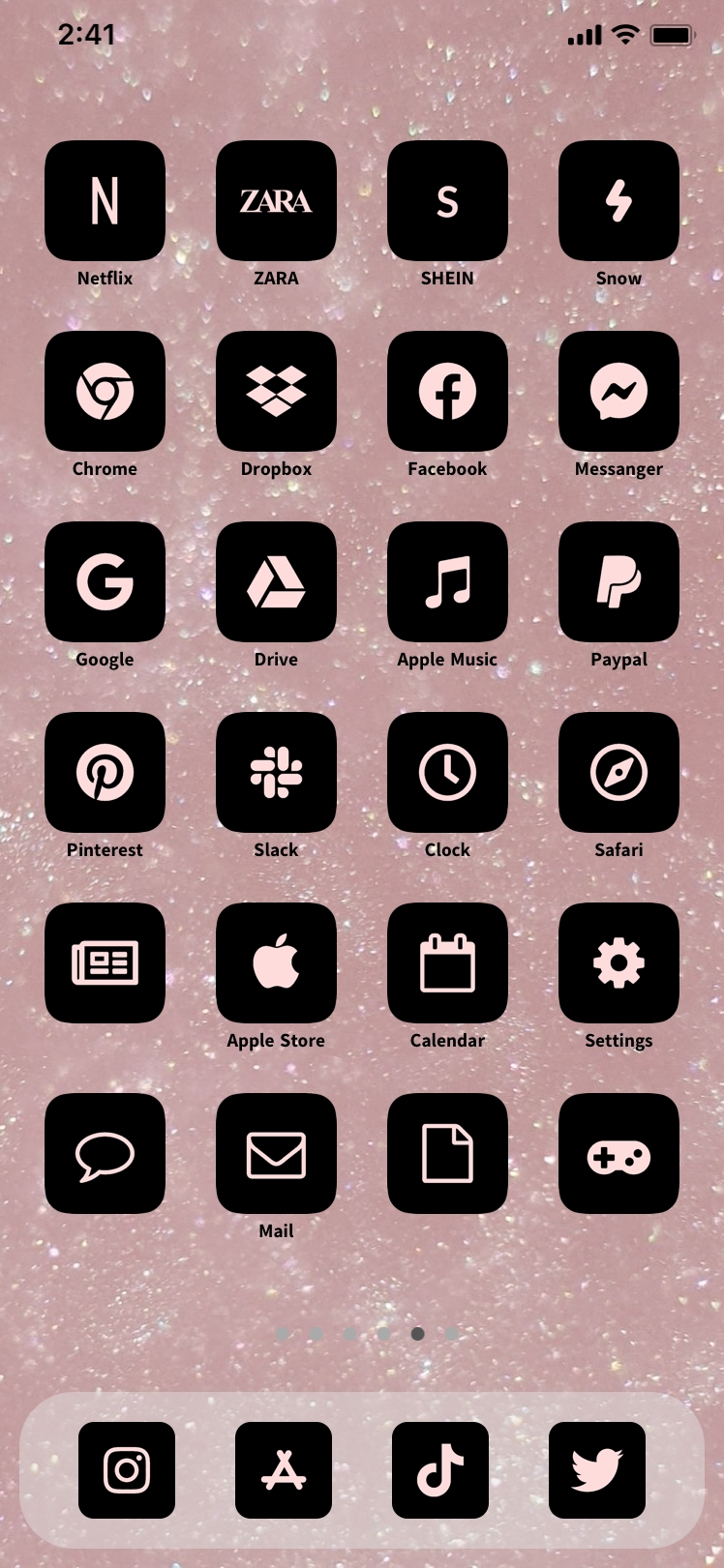Open the Clock app
This screenshot has height=1568, width=724.
point(447,773)
